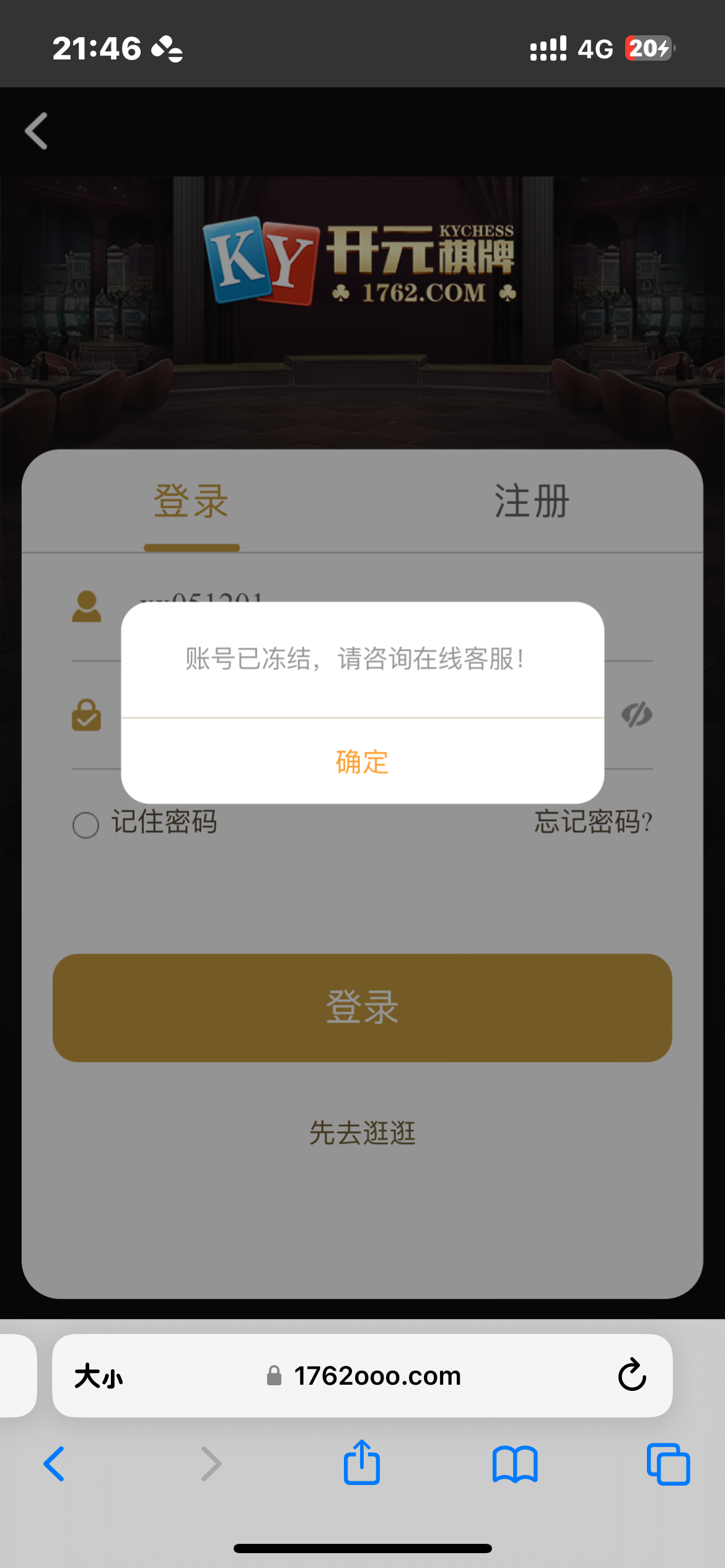Tap the padlock in the address bar

point(271,1376)
